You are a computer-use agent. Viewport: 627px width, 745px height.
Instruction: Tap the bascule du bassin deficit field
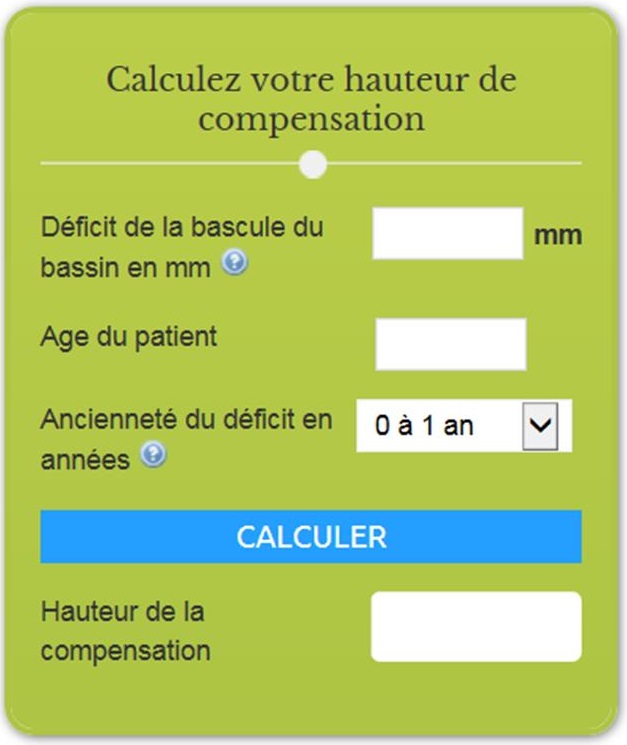(447, 233)
